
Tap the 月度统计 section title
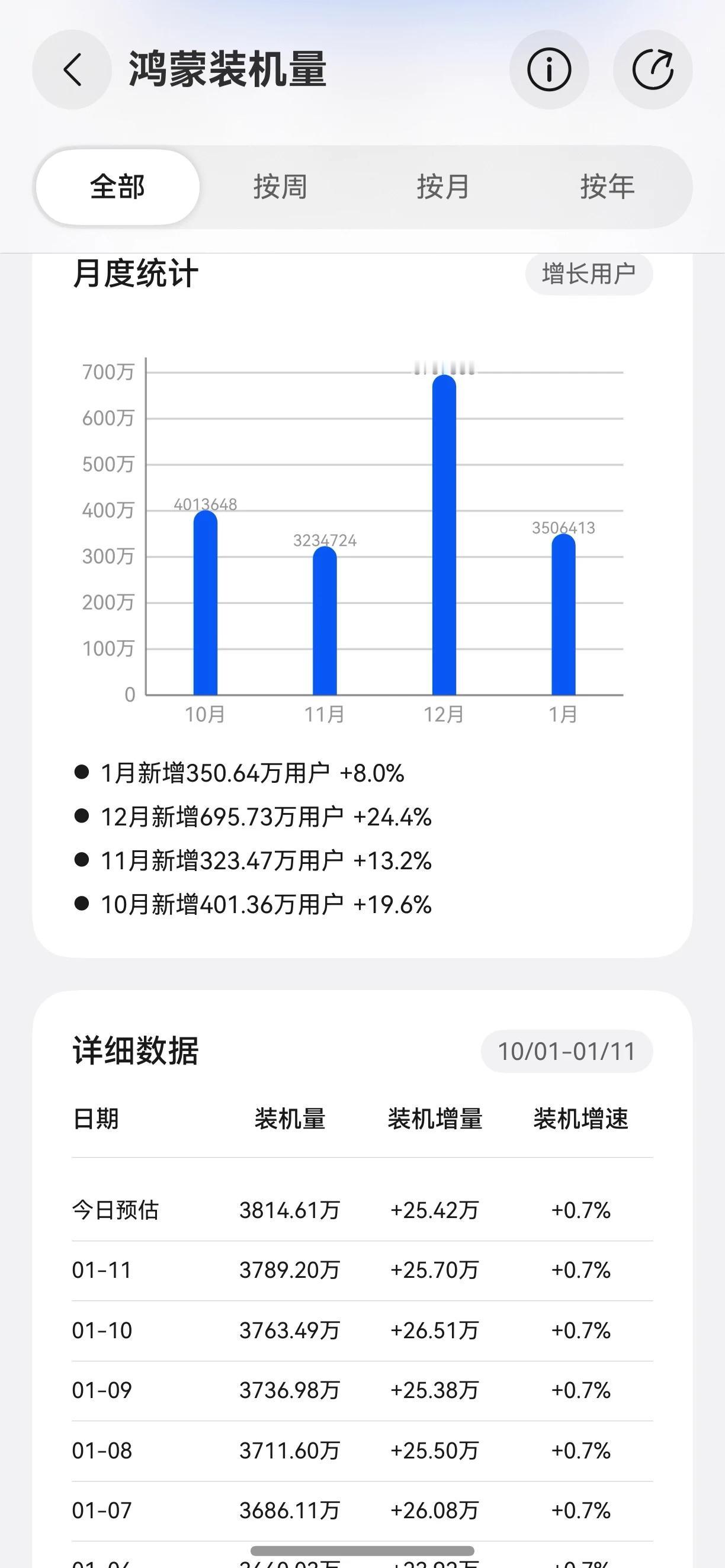point(135,274)
